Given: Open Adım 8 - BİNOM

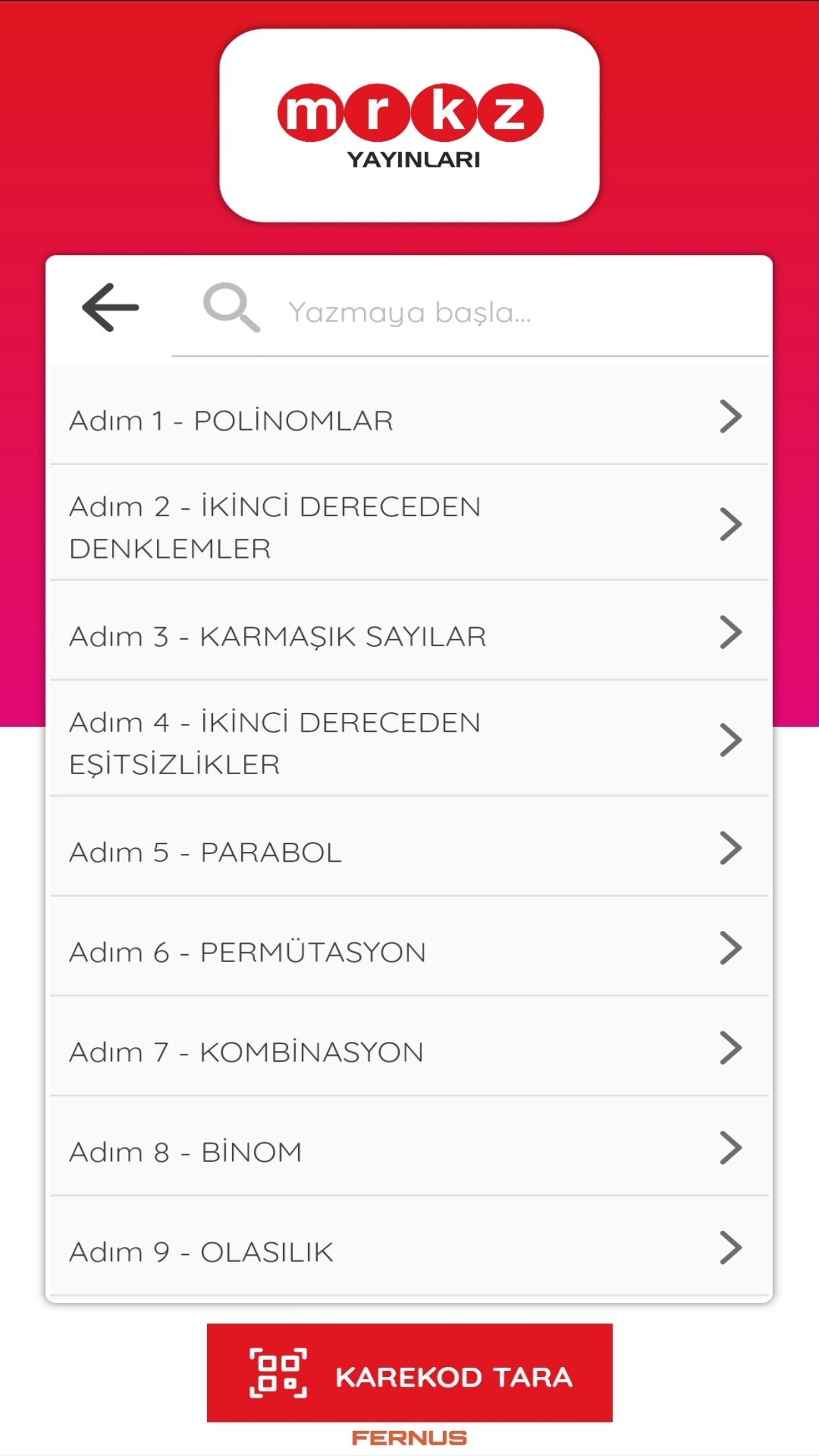Looking at the screenshot, I should [409, 1151].
